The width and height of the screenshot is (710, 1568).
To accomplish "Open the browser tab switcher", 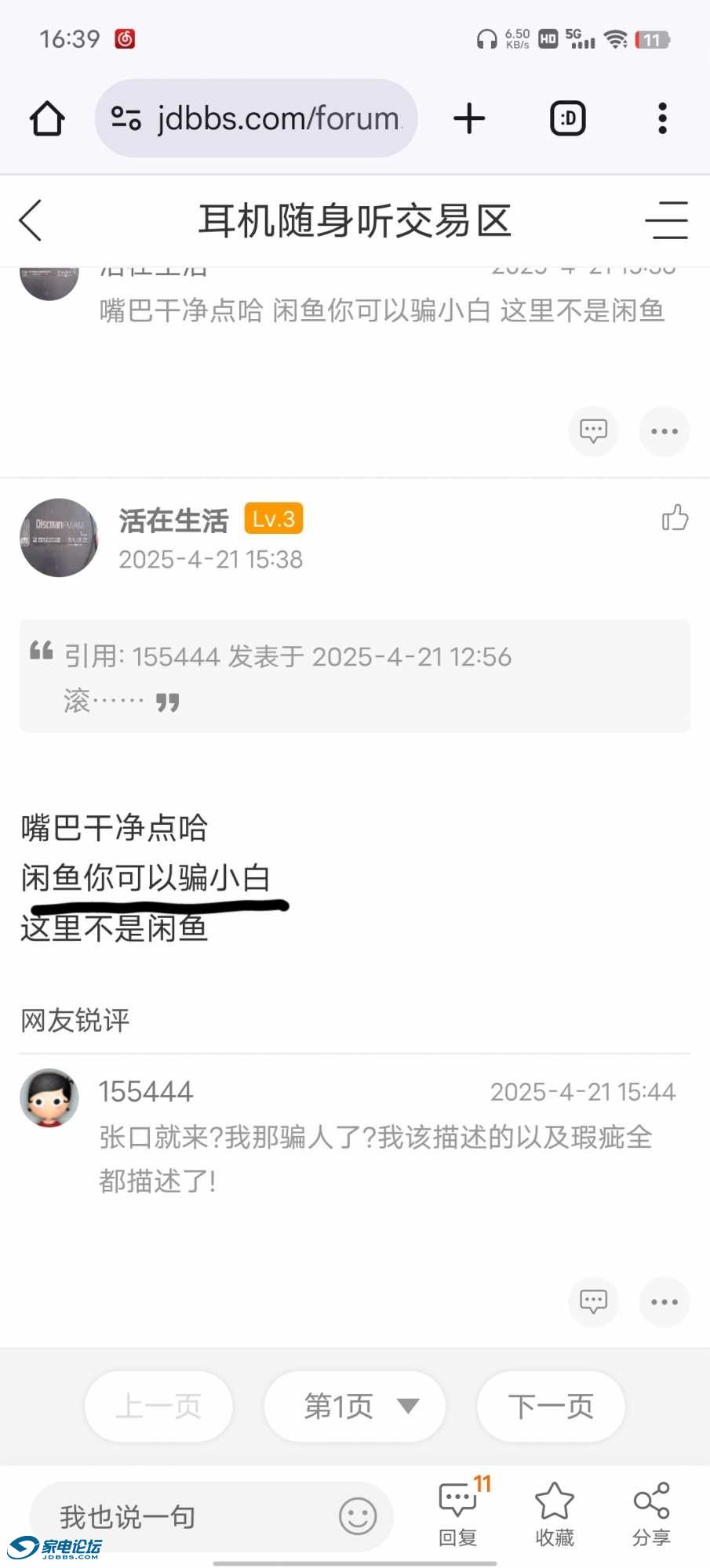I will (x=568, y=118).
